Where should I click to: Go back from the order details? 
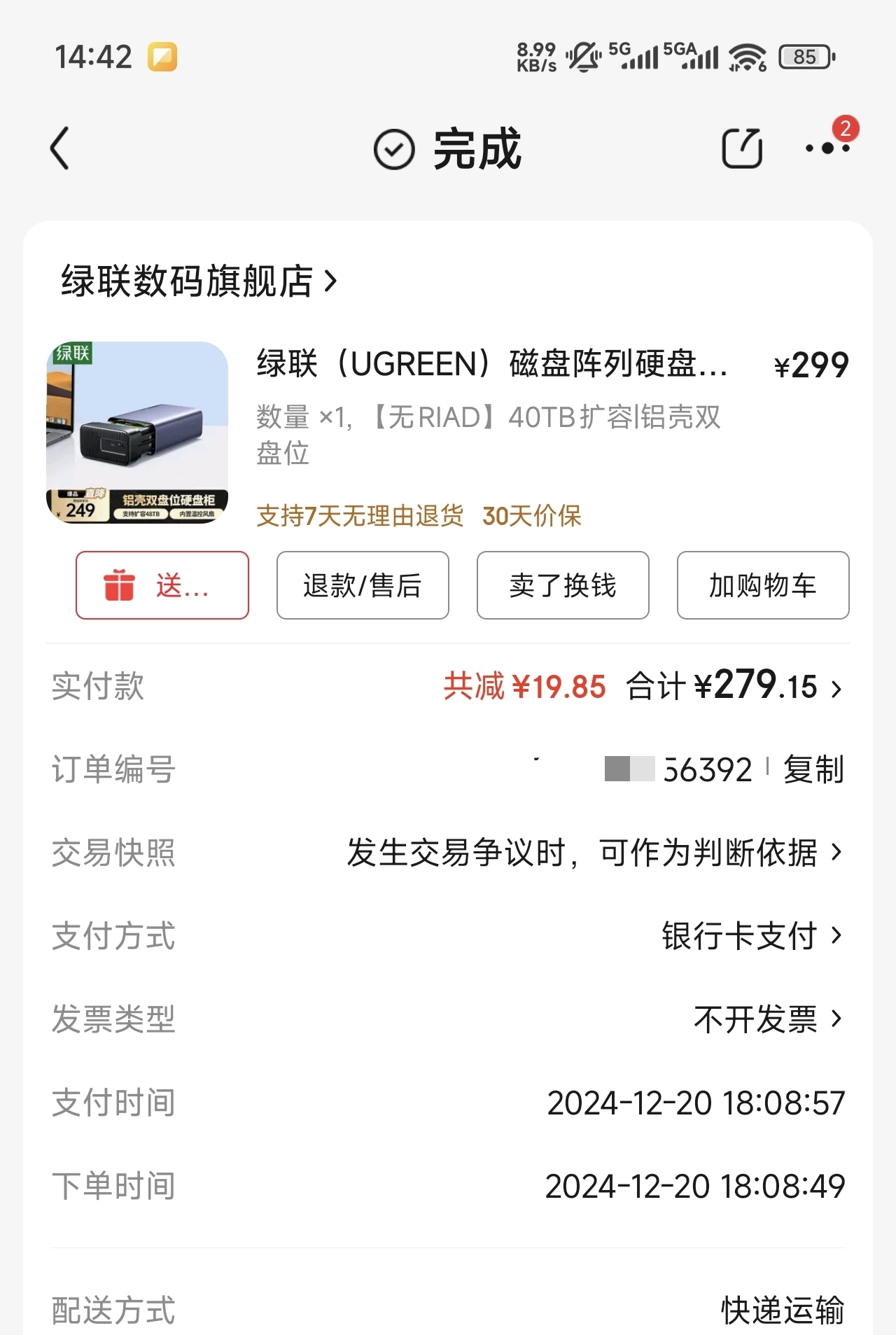(x=60, y=148)
